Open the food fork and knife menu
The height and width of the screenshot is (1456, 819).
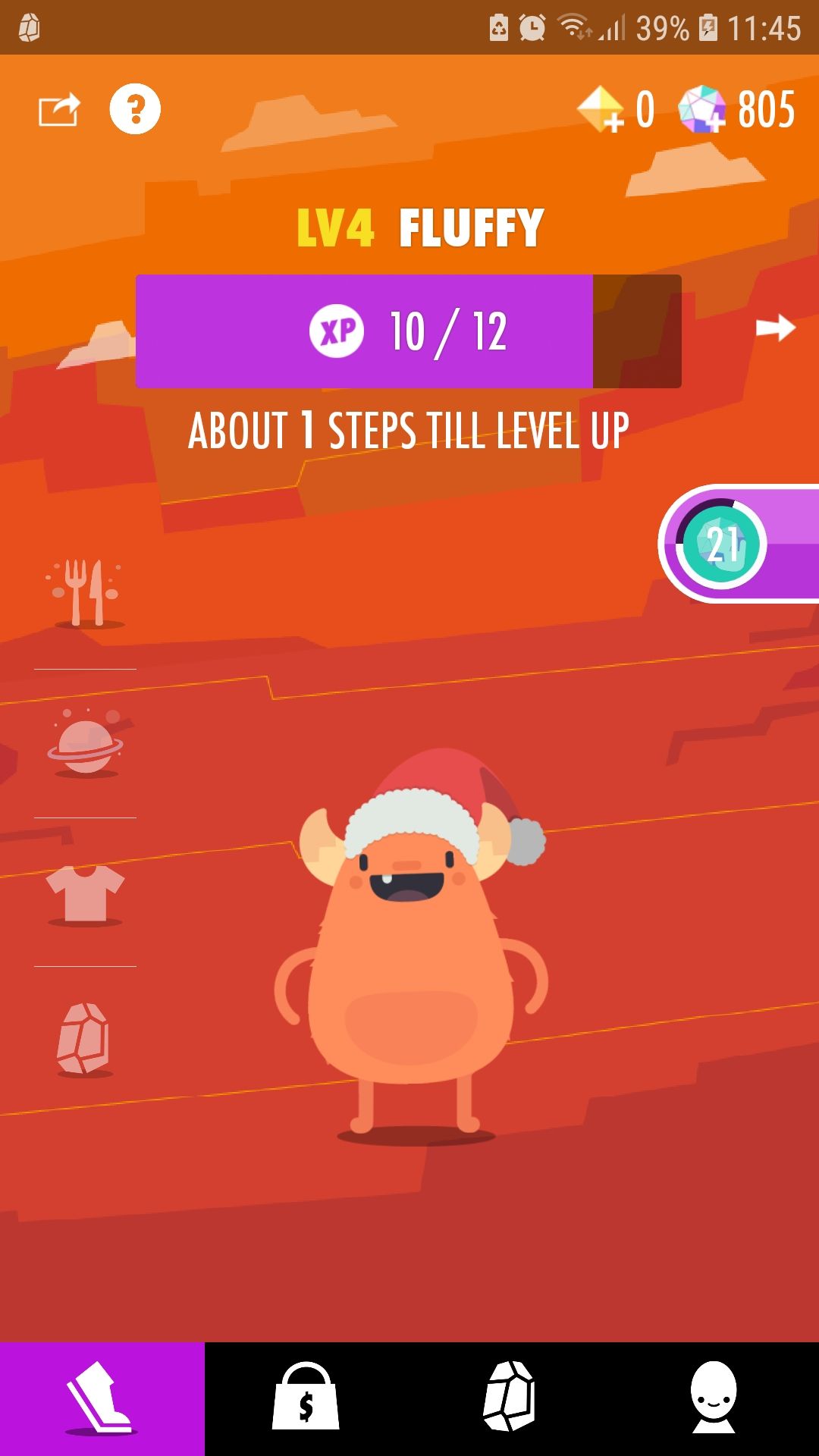point(85,592)
